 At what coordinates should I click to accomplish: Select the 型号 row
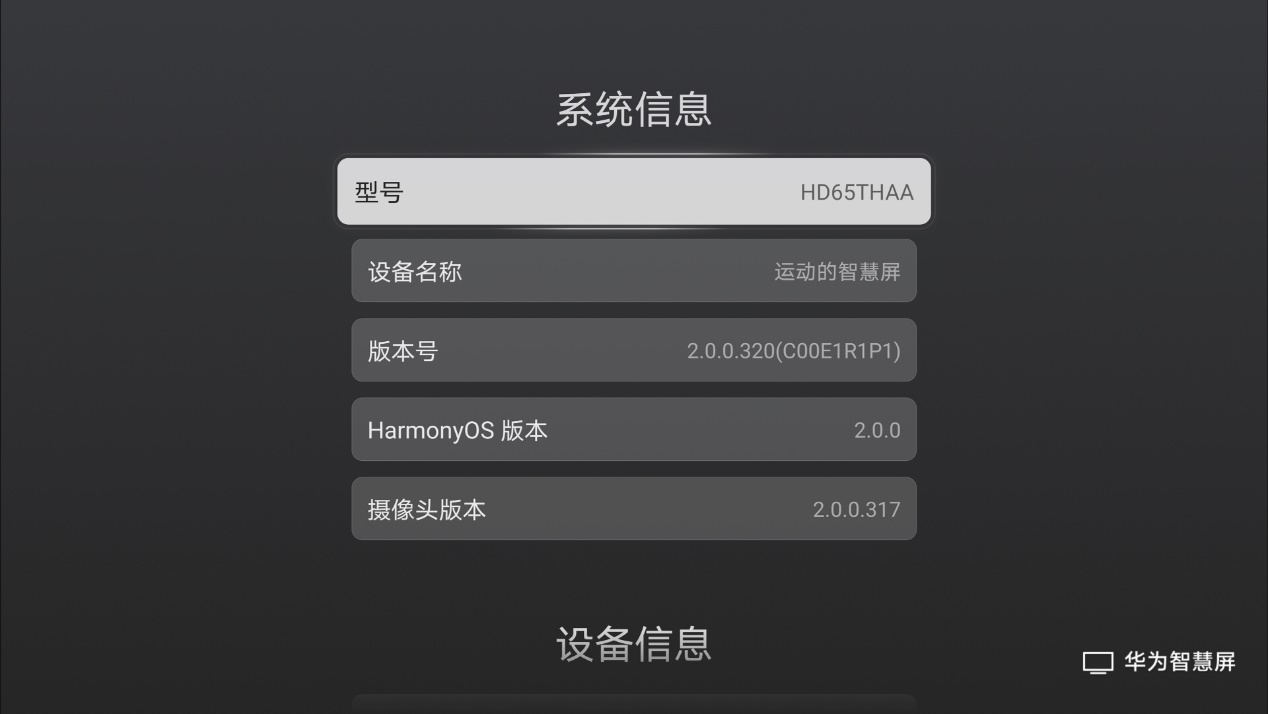tap(634, 191)
